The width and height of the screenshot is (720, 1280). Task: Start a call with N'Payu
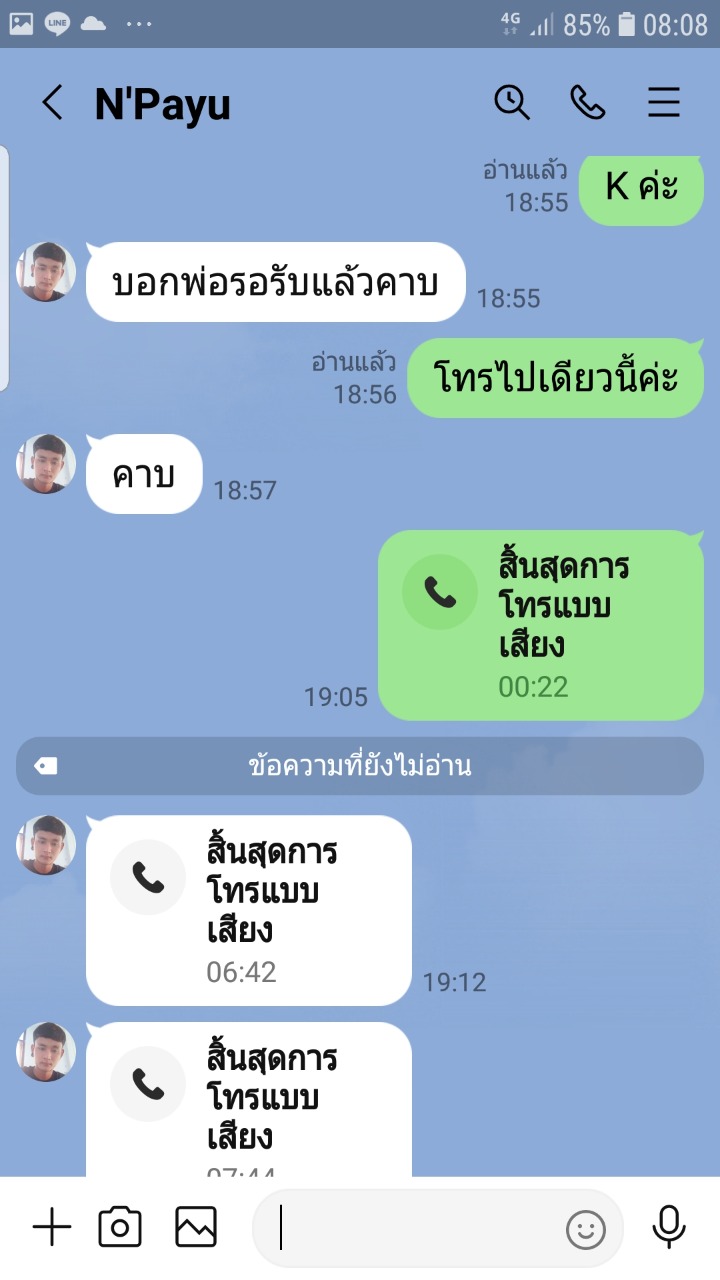[588, 102]
